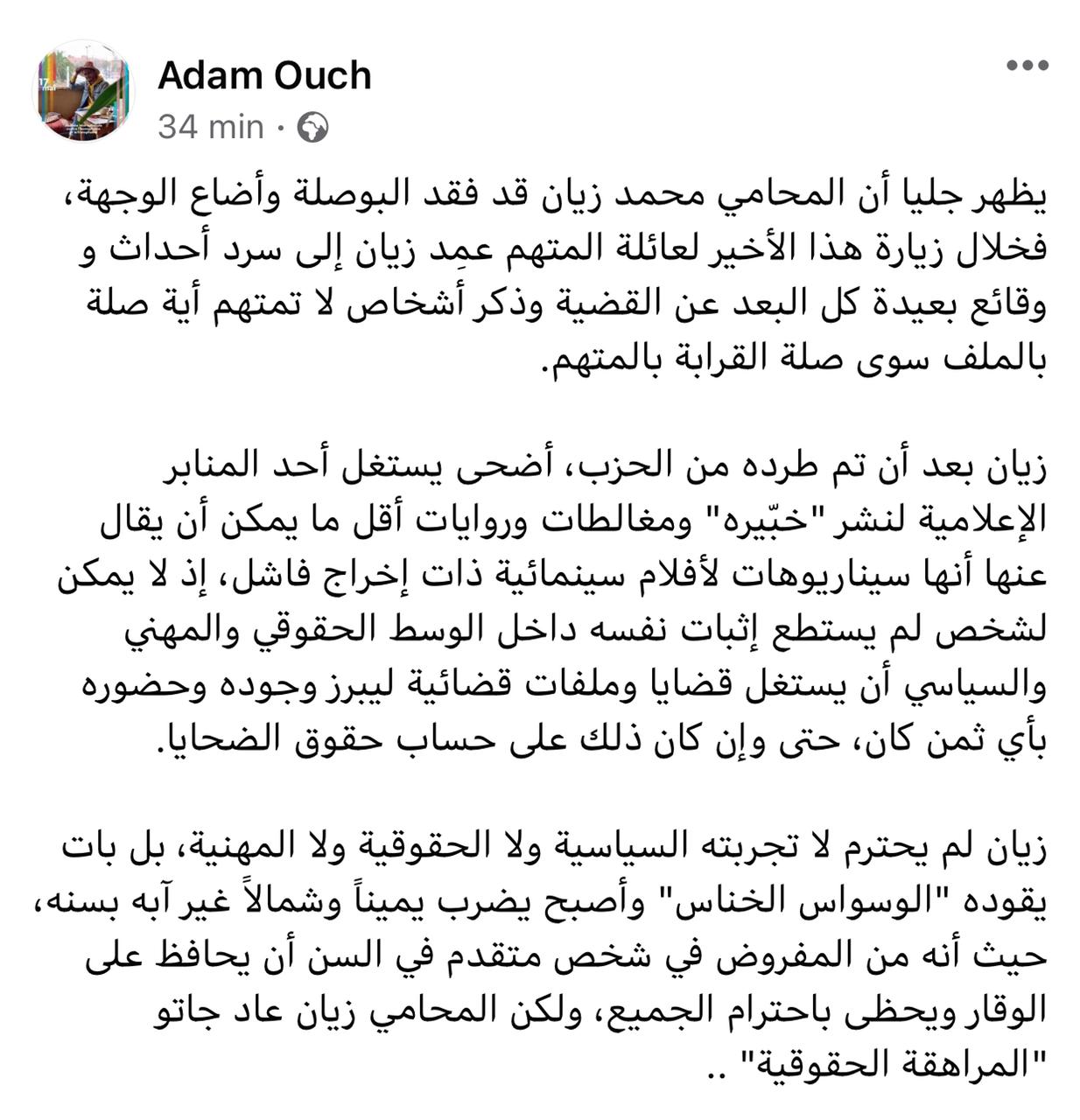This screenshot has width=1080, height=1120.
Task: Open Adam Ouch's profile picture
Action: [83, 92]
